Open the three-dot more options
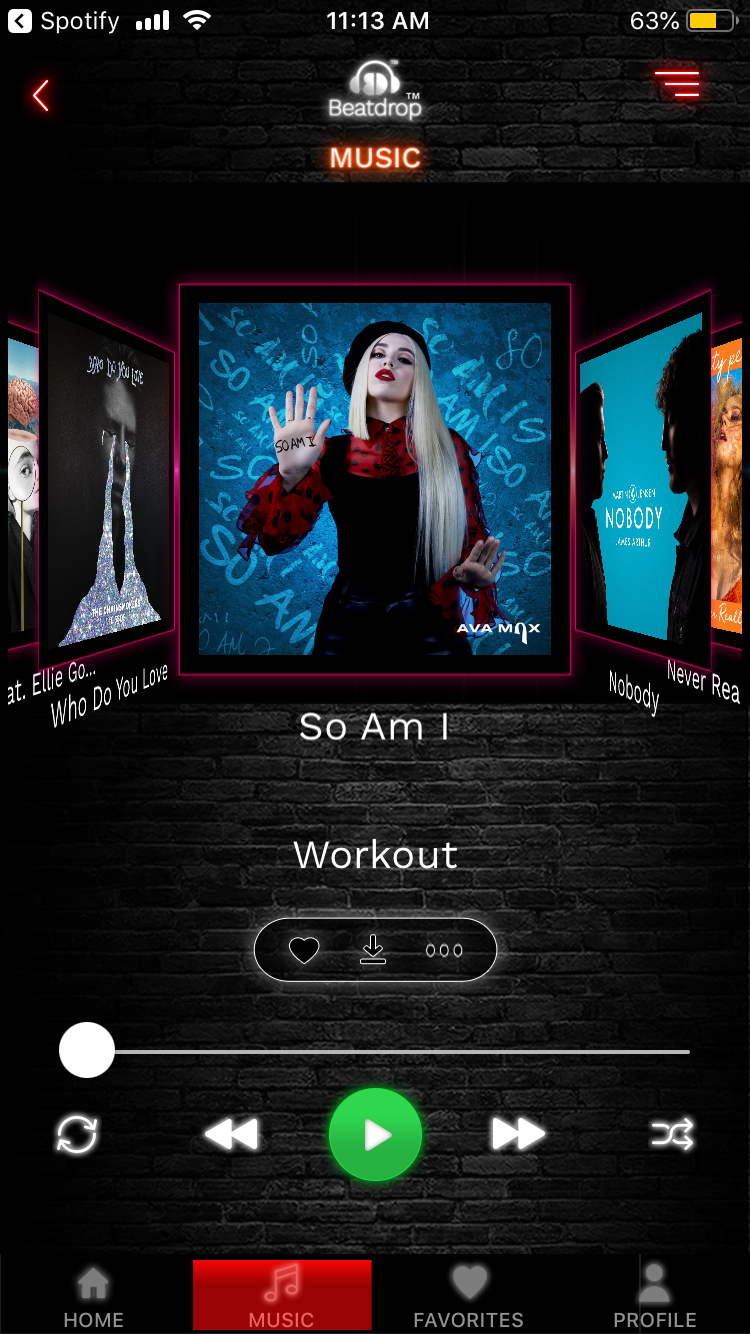Image resolution: width=750 pixels, height=1334 pixels. [444, 950]
